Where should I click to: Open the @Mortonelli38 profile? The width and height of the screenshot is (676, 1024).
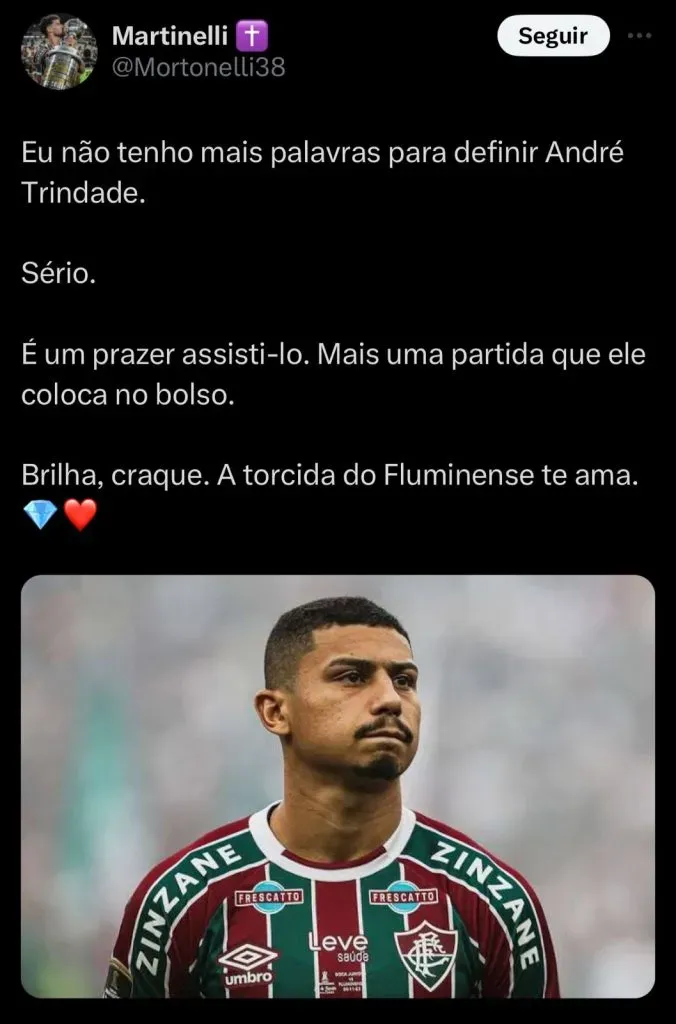(198, 68)
